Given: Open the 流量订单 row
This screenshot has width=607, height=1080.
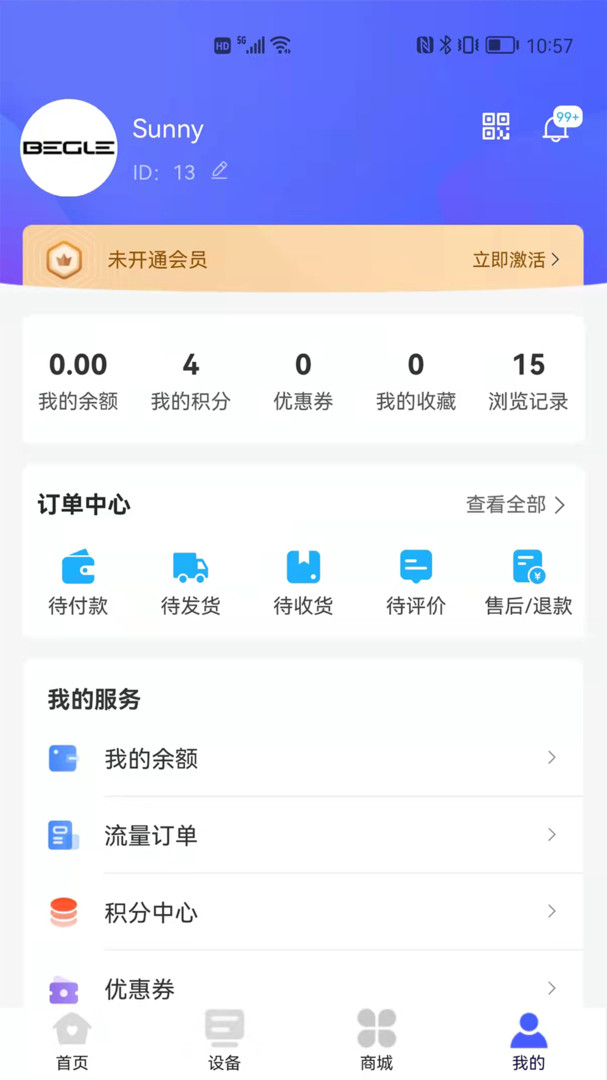Looking at the screenshot, I should pyautogui.click(x=303, y=835).
